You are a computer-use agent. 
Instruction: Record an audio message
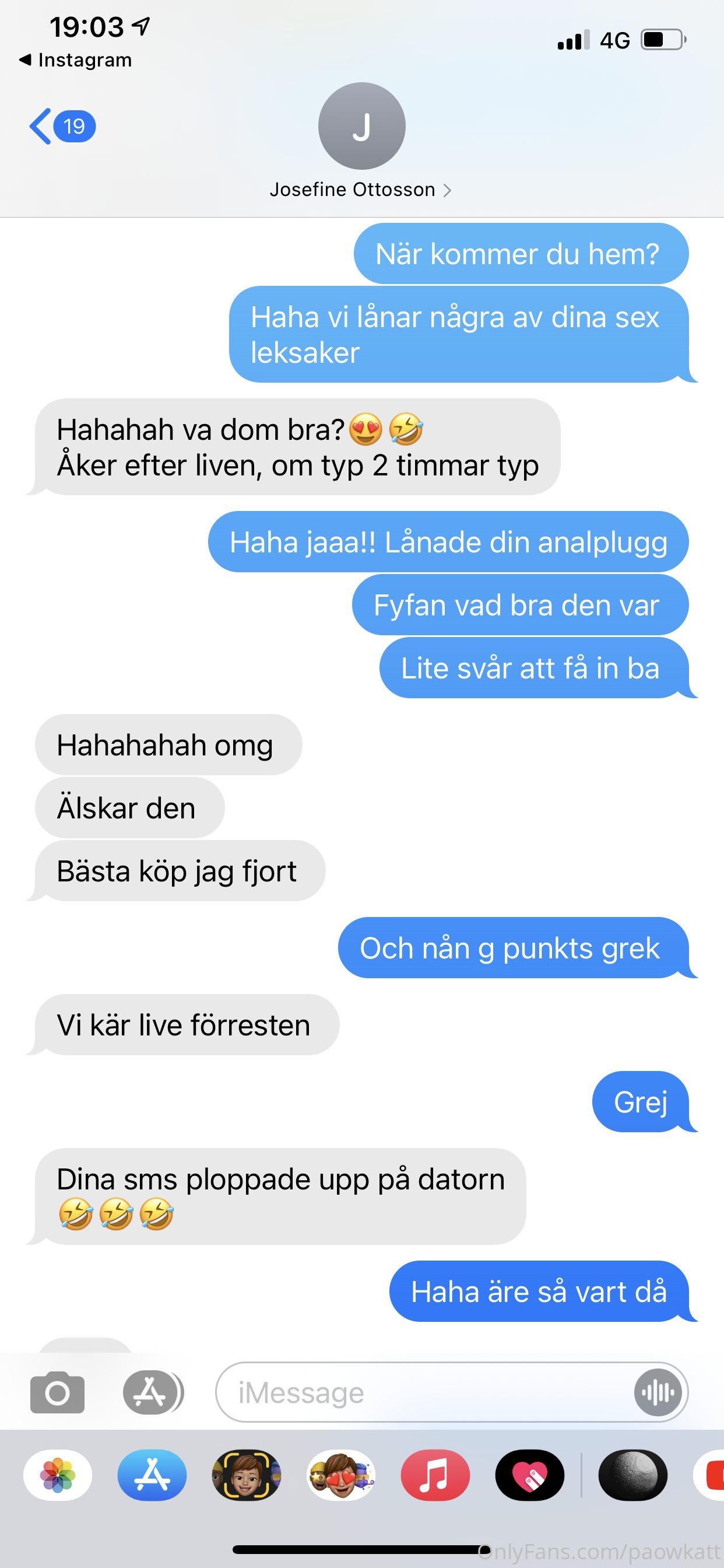point(658,1392)
